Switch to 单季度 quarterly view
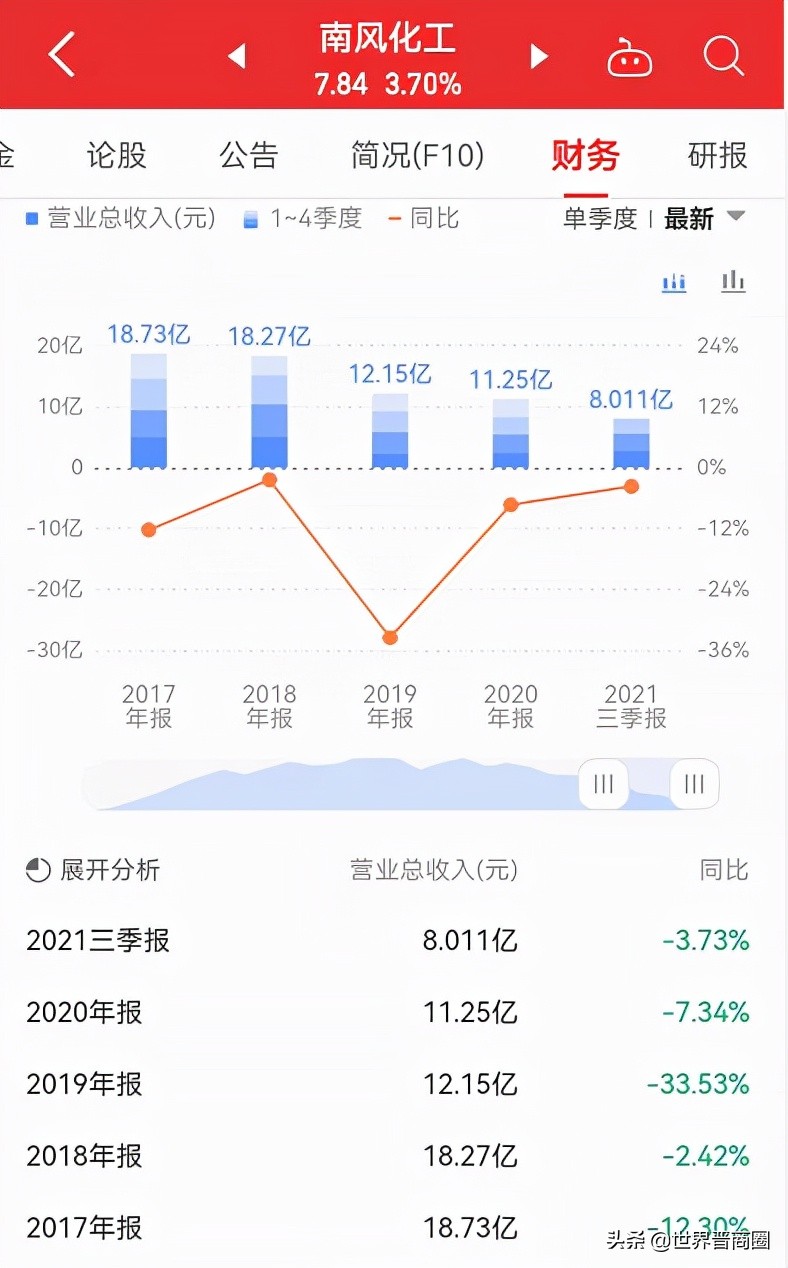 tap(598, 218)
